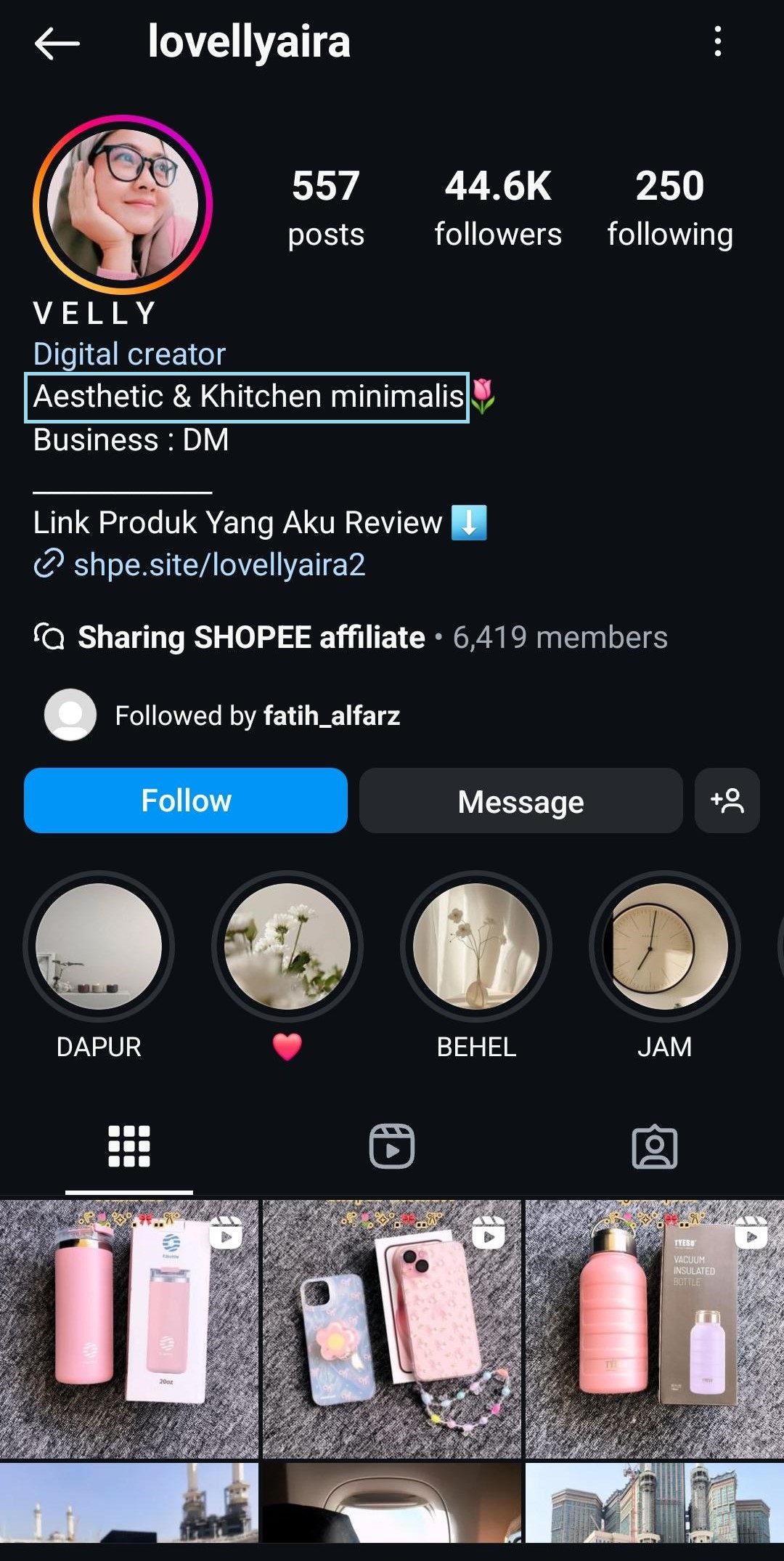Show suggested accounts via add-person button
784x1561 pixels.
click(727, 800)
